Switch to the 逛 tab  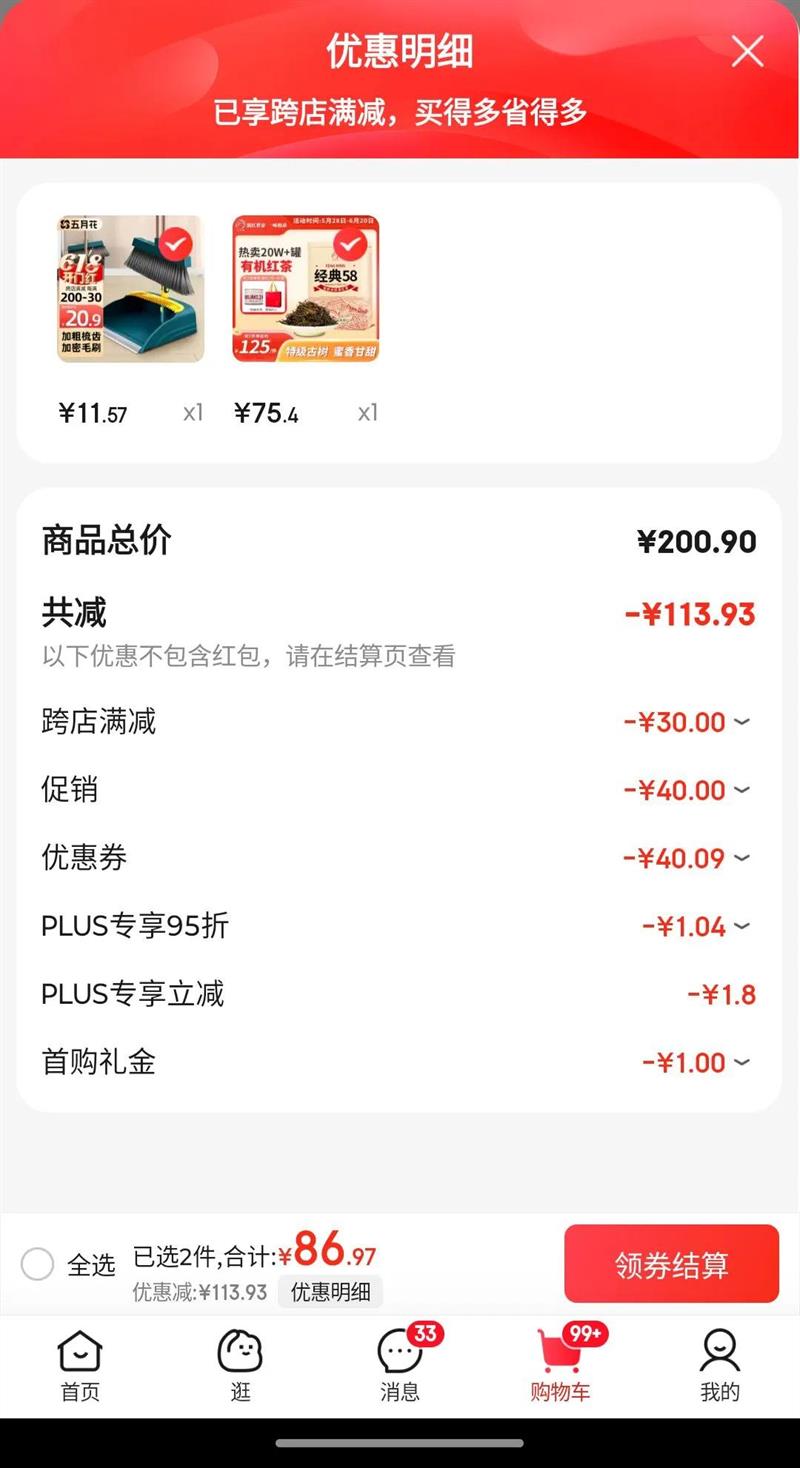click(x=240, y=1364)
